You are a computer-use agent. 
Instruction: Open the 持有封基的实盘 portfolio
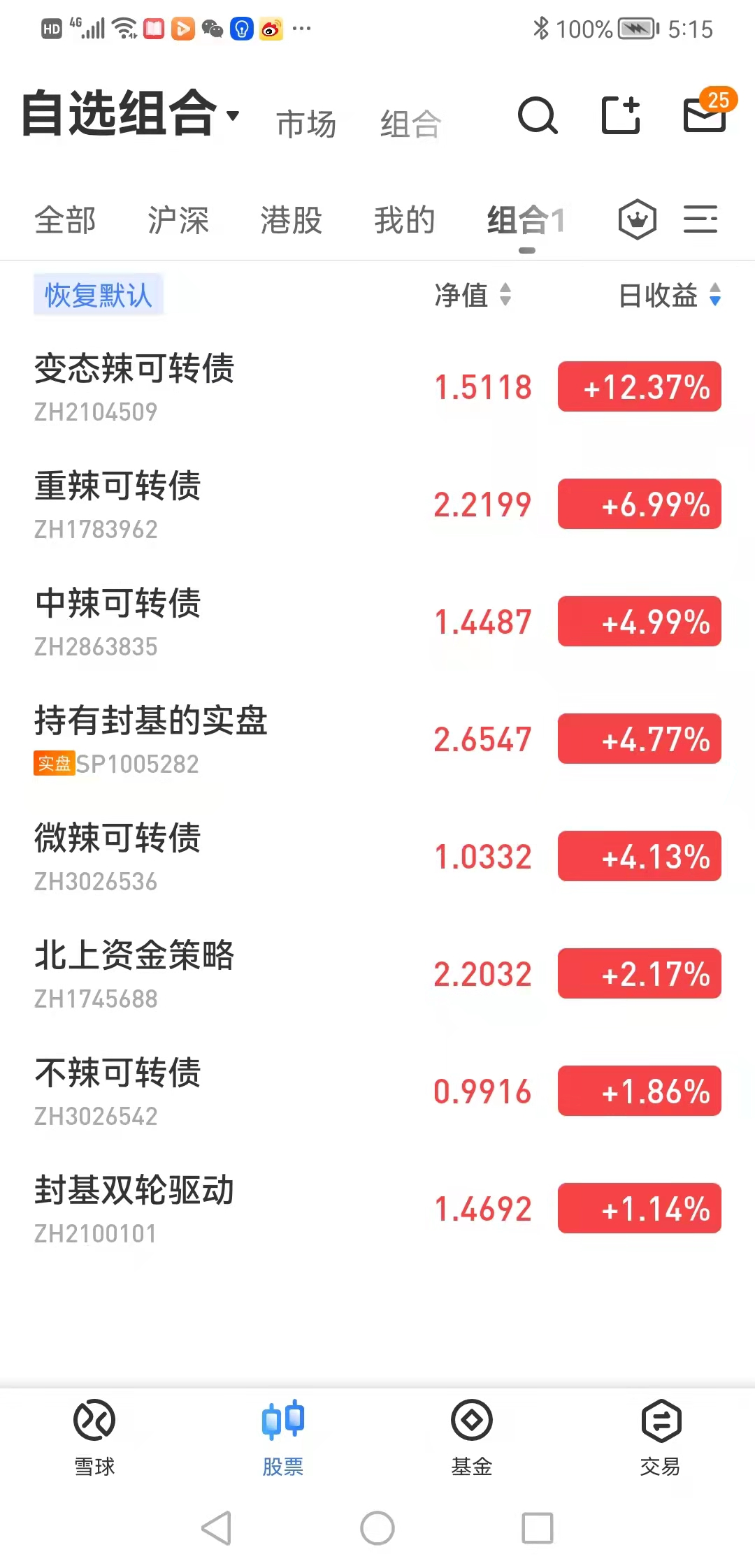click(151, 739)
